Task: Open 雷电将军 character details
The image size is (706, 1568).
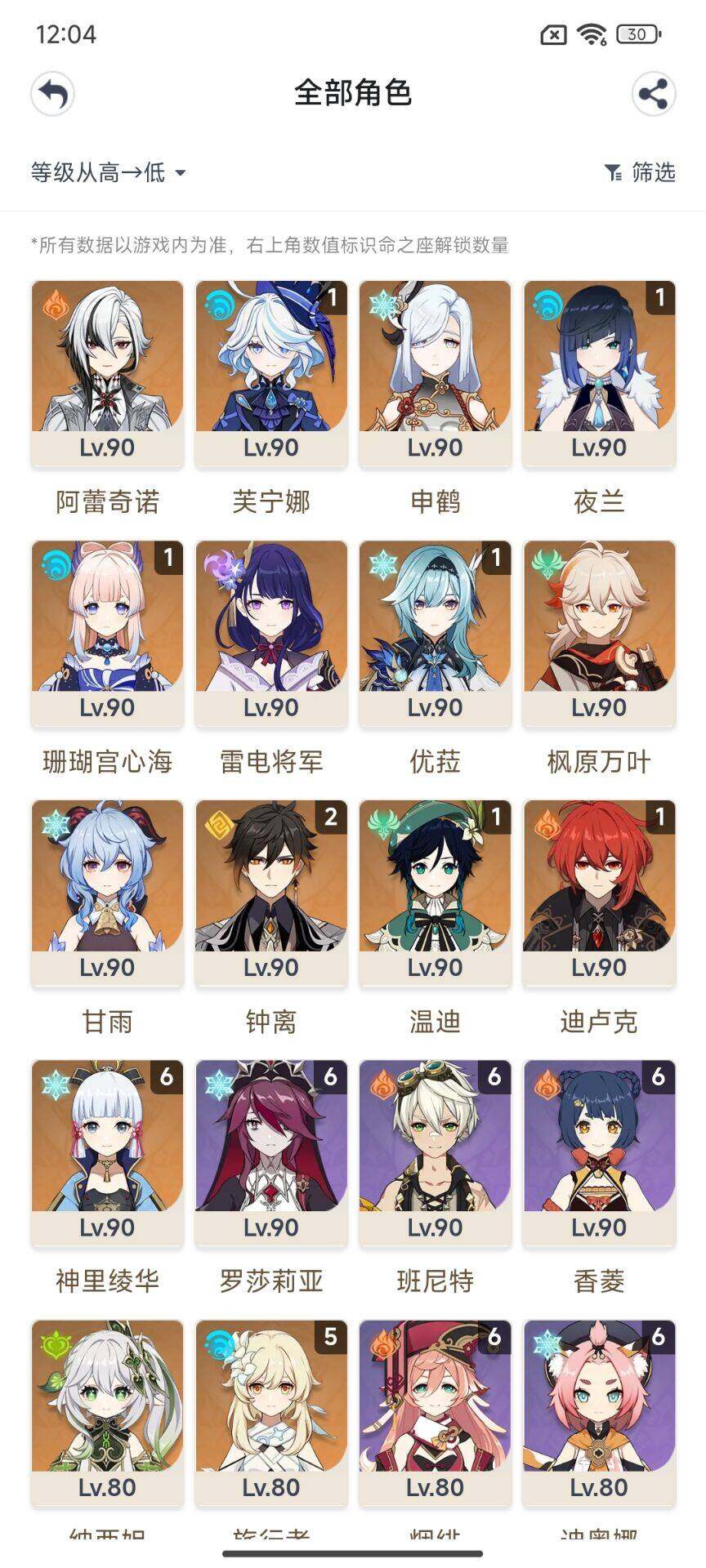Action: point(271,633)
